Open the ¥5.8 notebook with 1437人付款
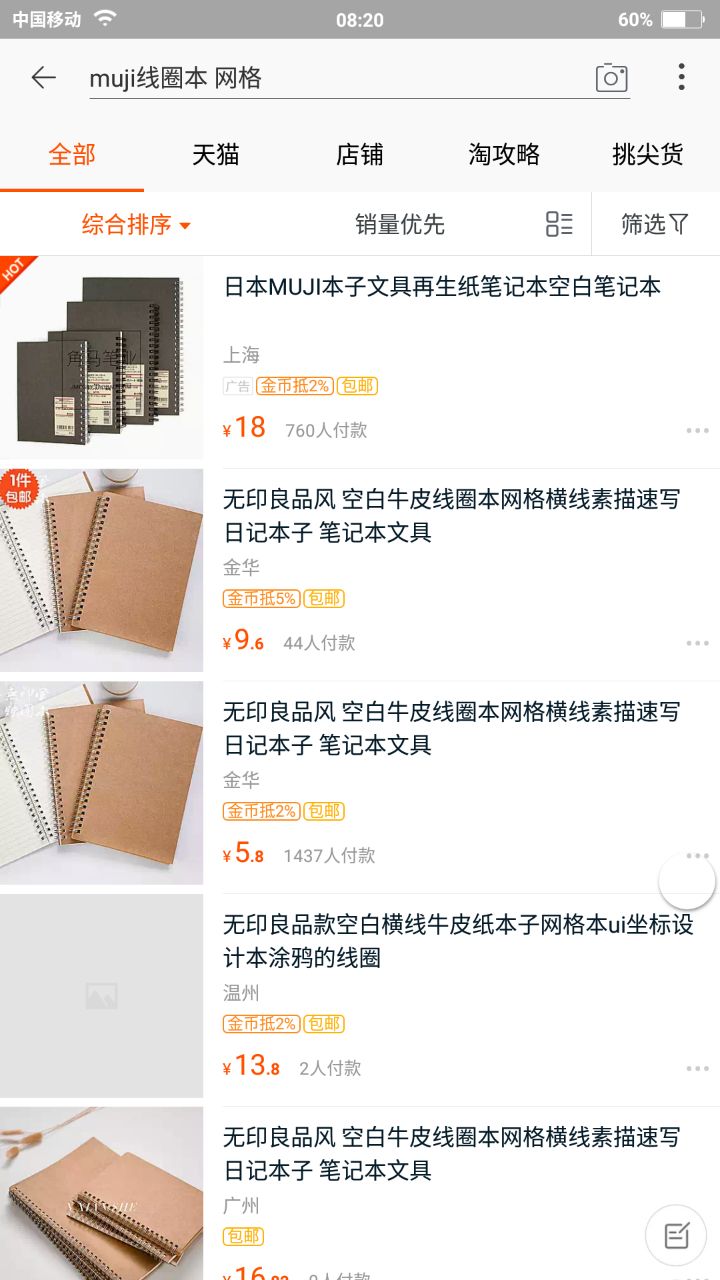 click(x=450, y=728)
